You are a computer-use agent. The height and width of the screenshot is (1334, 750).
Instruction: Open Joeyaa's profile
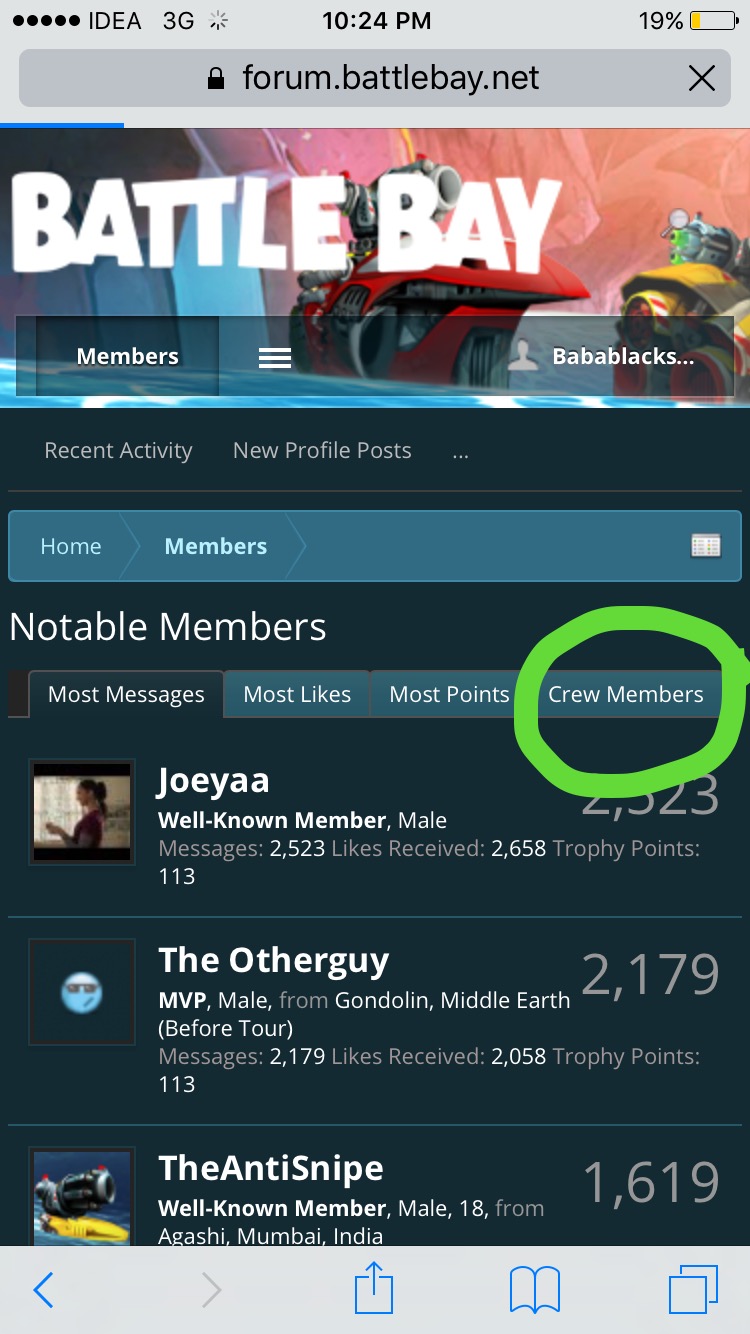pos(213,781)
